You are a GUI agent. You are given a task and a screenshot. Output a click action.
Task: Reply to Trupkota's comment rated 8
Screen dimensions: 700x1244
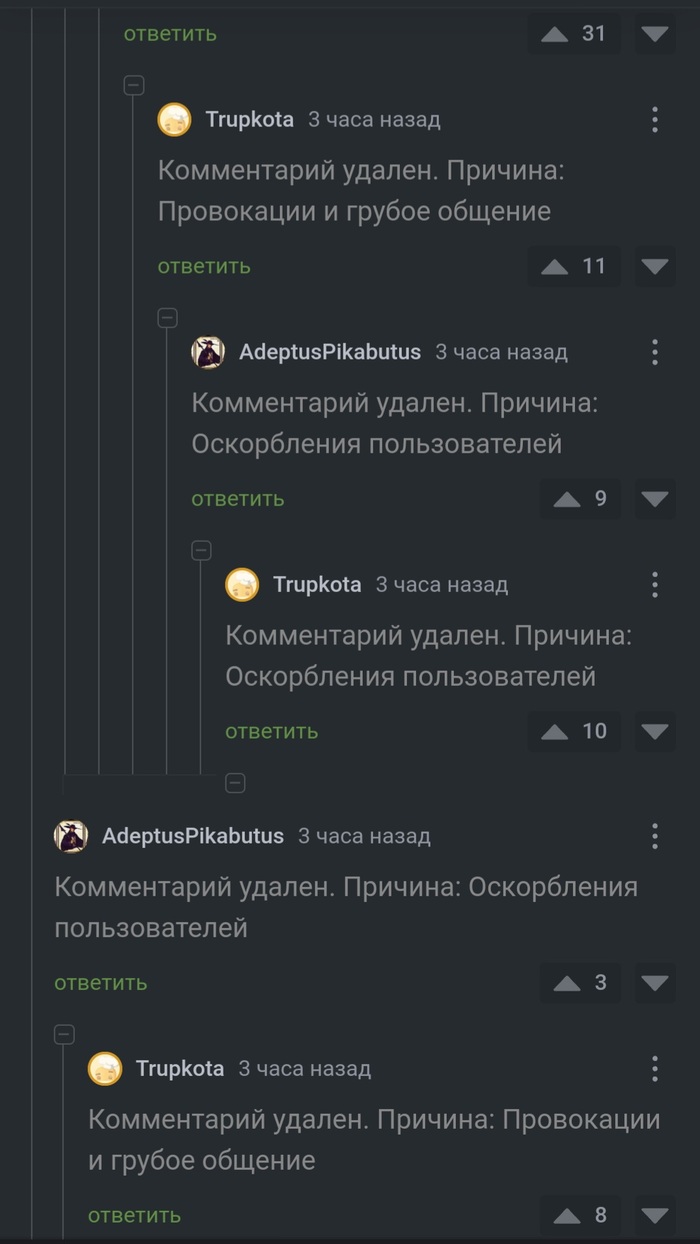click(x=135, y=1215)
